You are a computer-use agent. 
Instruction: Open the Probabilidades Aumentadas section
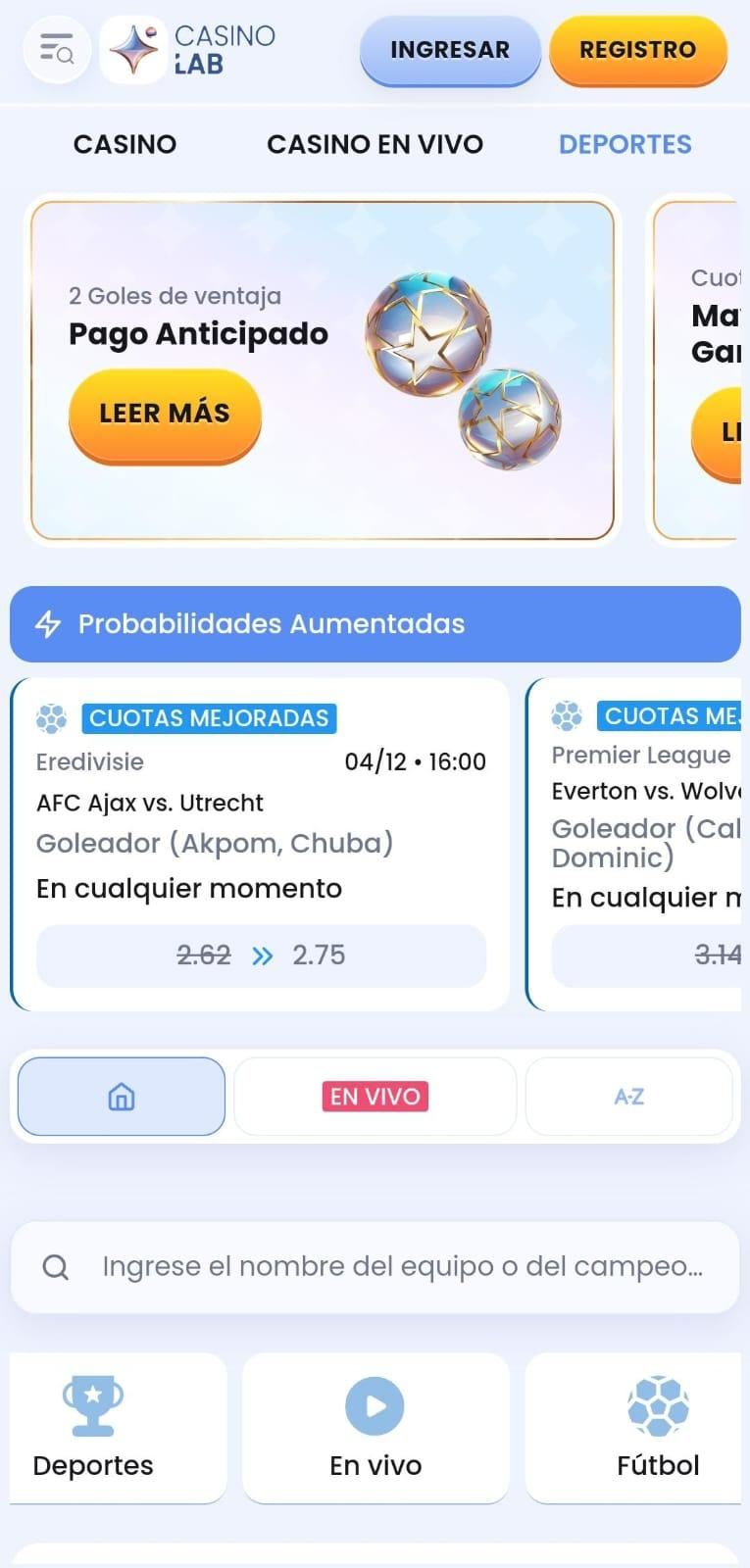pos(375,624)
